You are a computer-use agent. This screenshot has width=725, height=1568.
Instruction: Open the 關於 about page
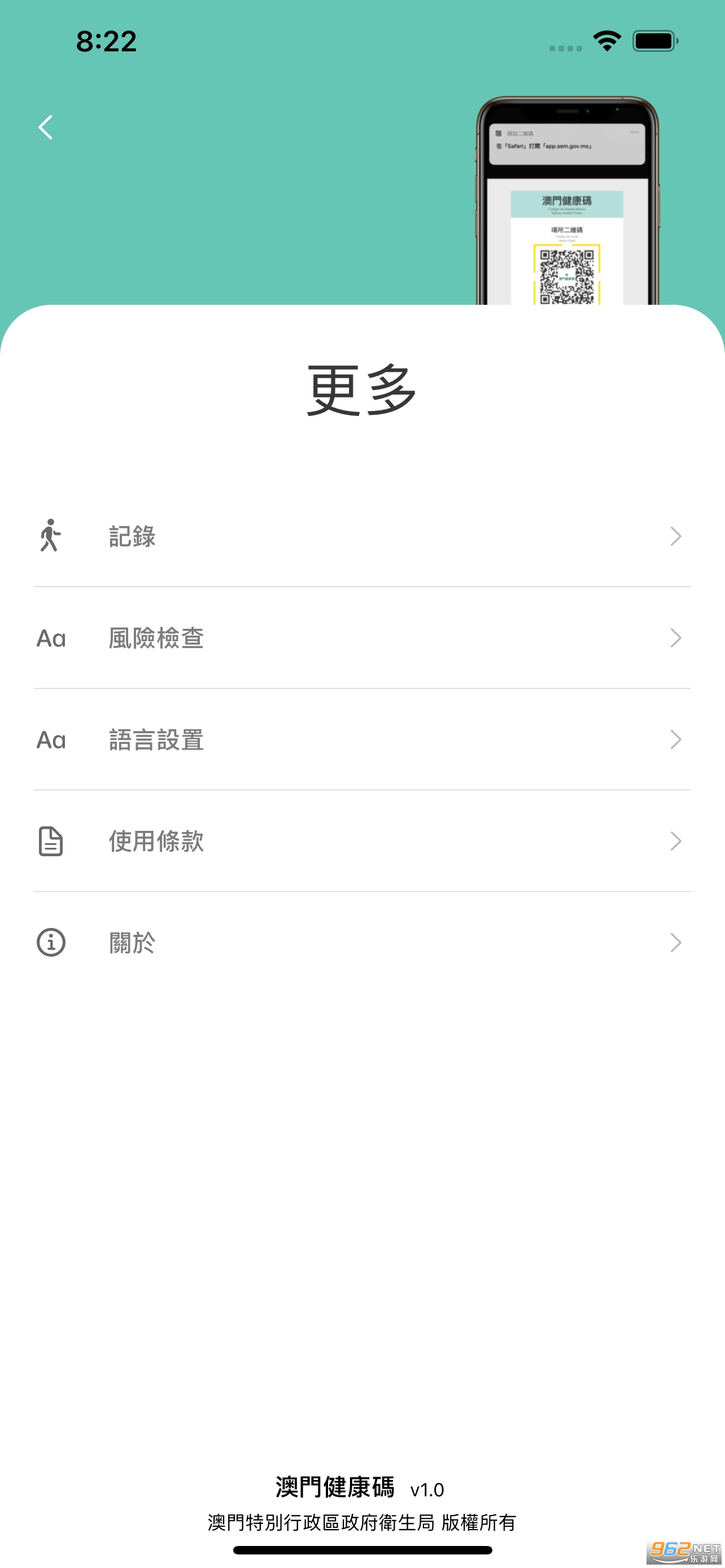361,943
